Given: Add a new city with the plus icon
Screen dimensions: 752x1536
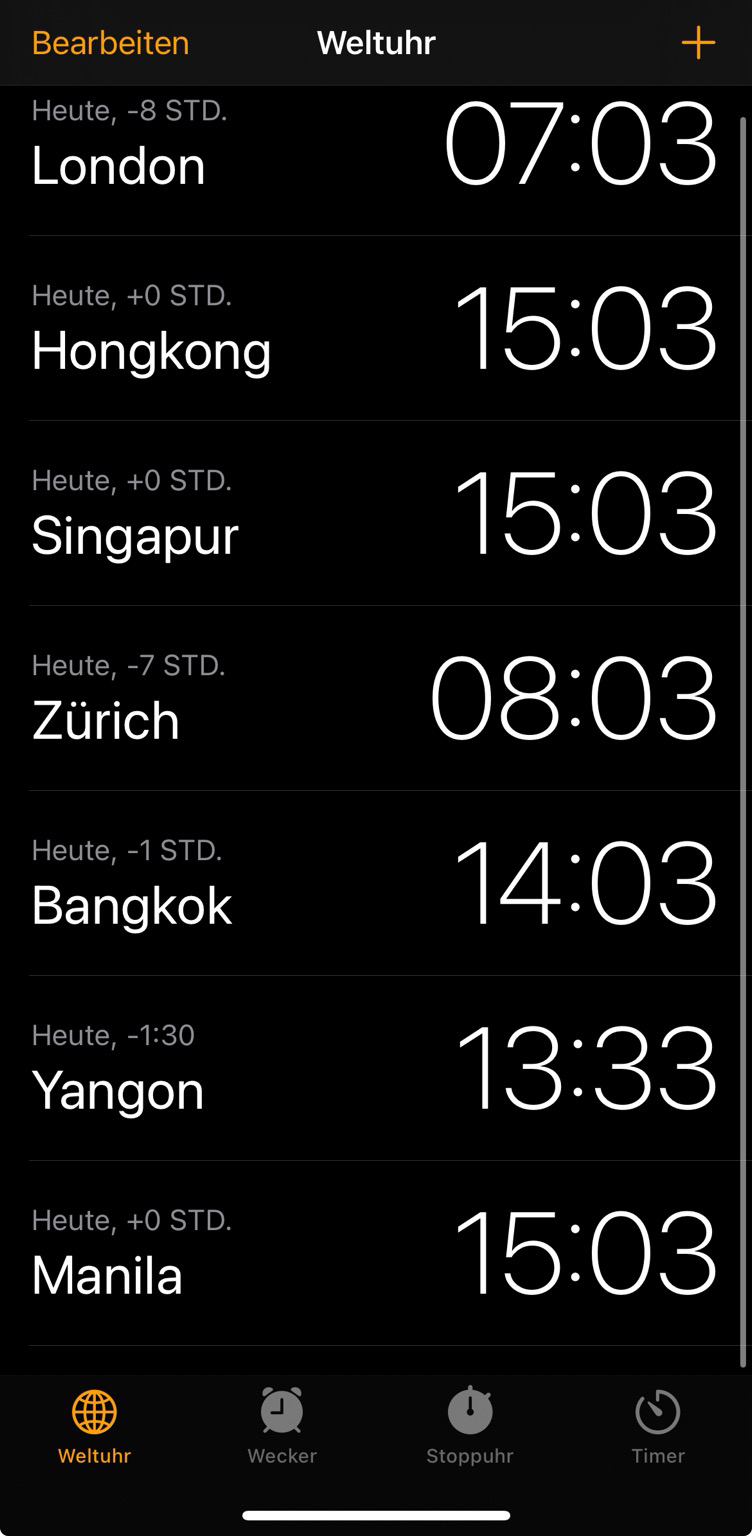Looking at the screenshot, I should pos(698,43).
